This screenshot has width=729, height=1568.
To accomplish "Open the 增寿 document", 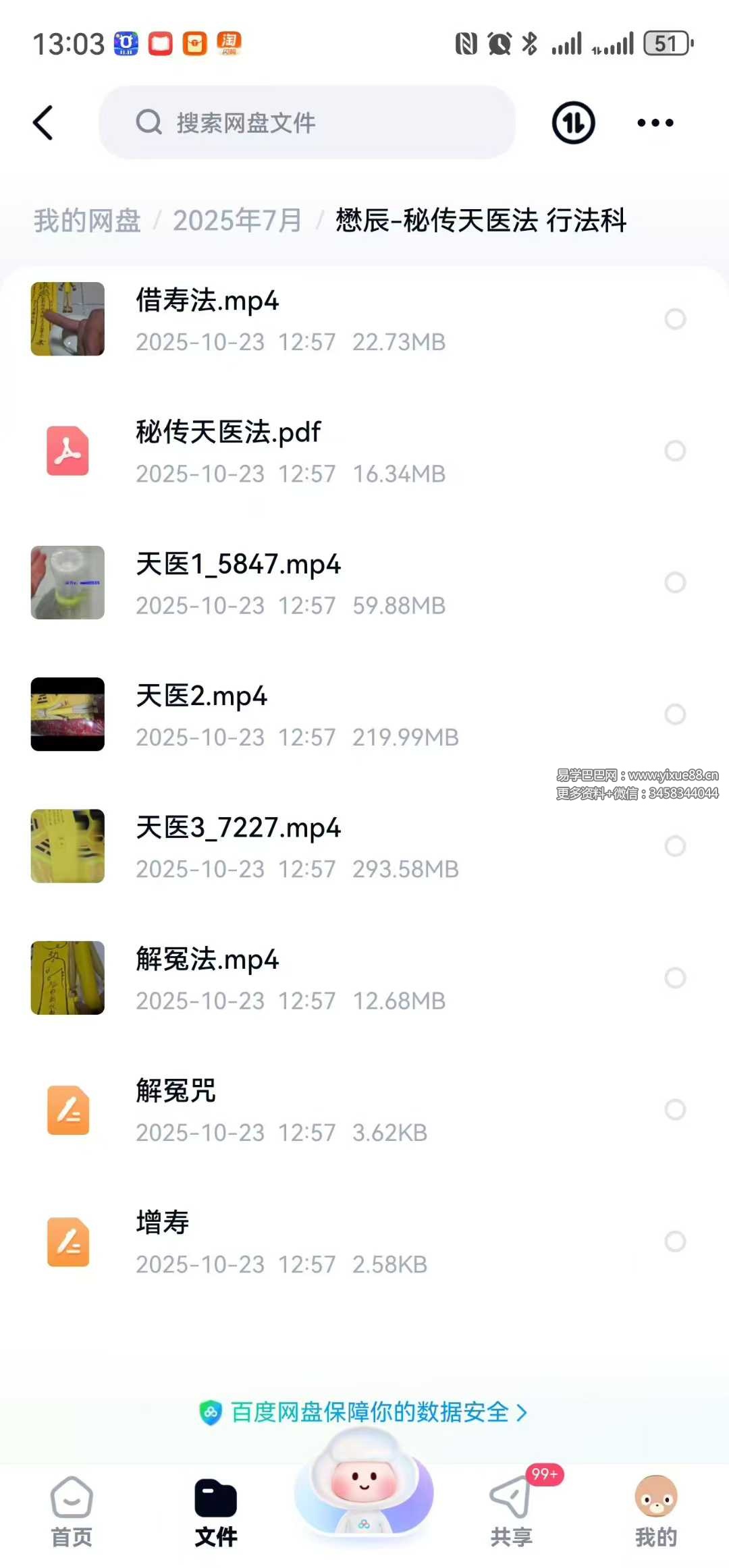I will pos(162,1223).
